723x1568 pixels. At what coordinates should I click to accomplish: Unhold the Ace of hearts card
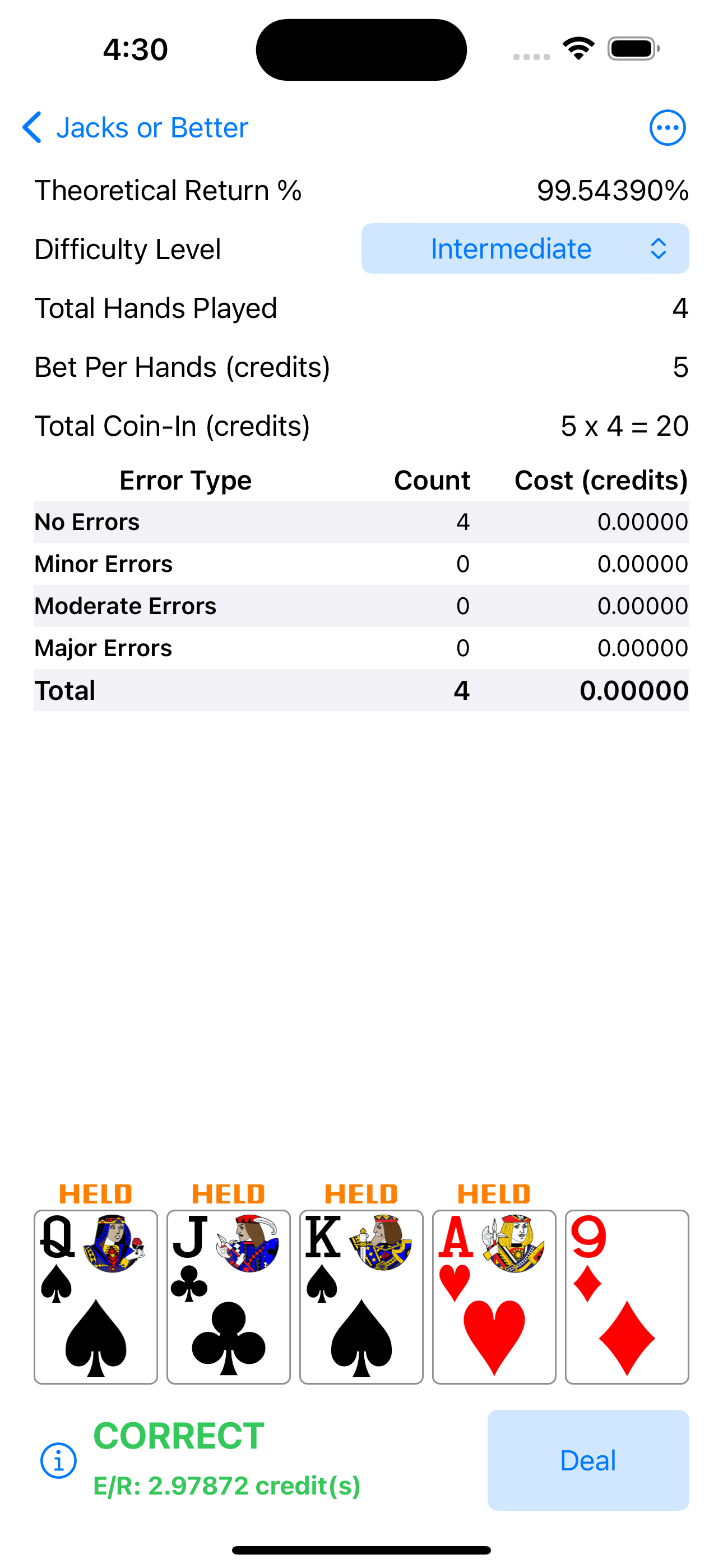coord(494,1297)
